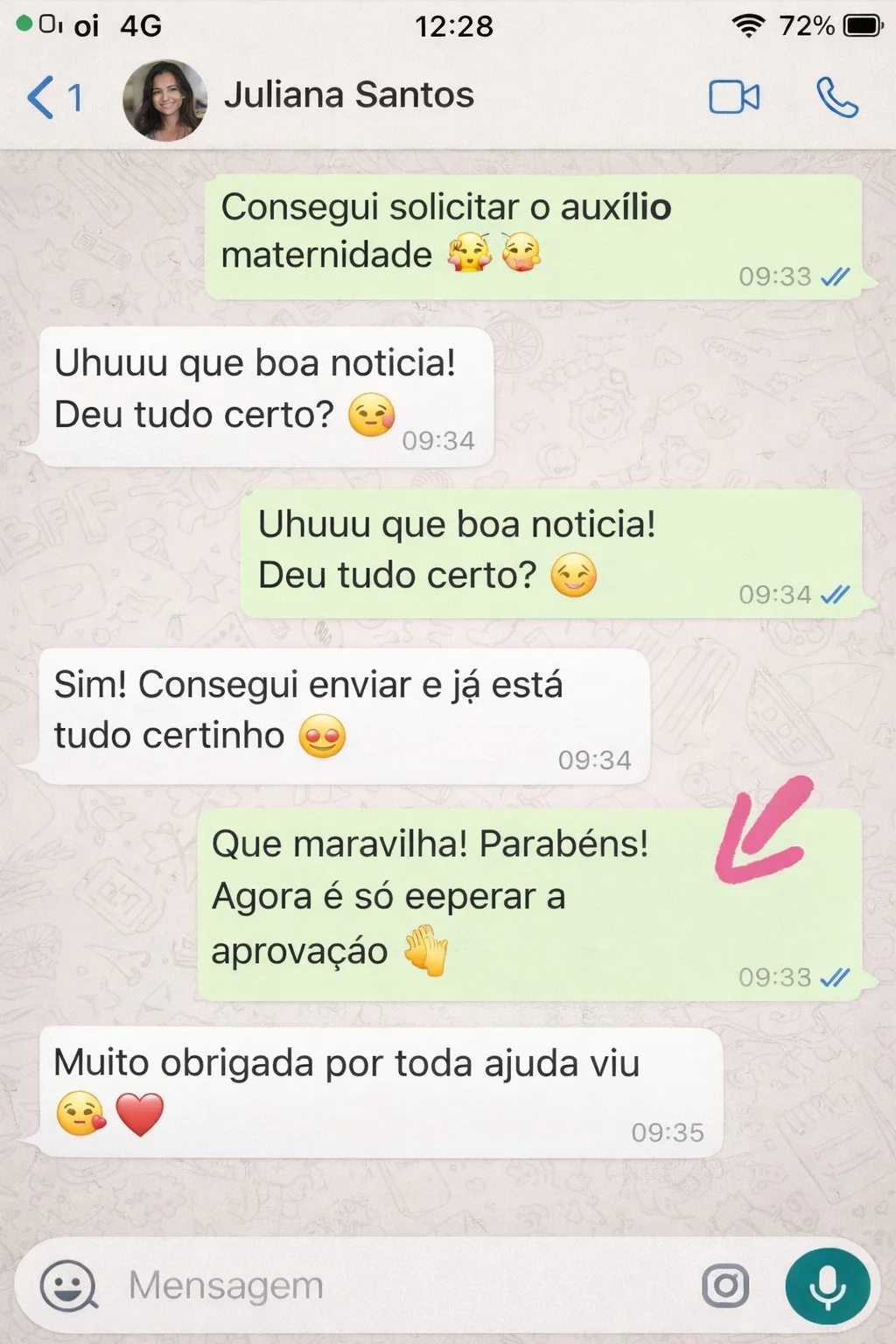Open Juliana Santos profile picture
Screen dimensions: 896x1344
(x=166, y=96)
